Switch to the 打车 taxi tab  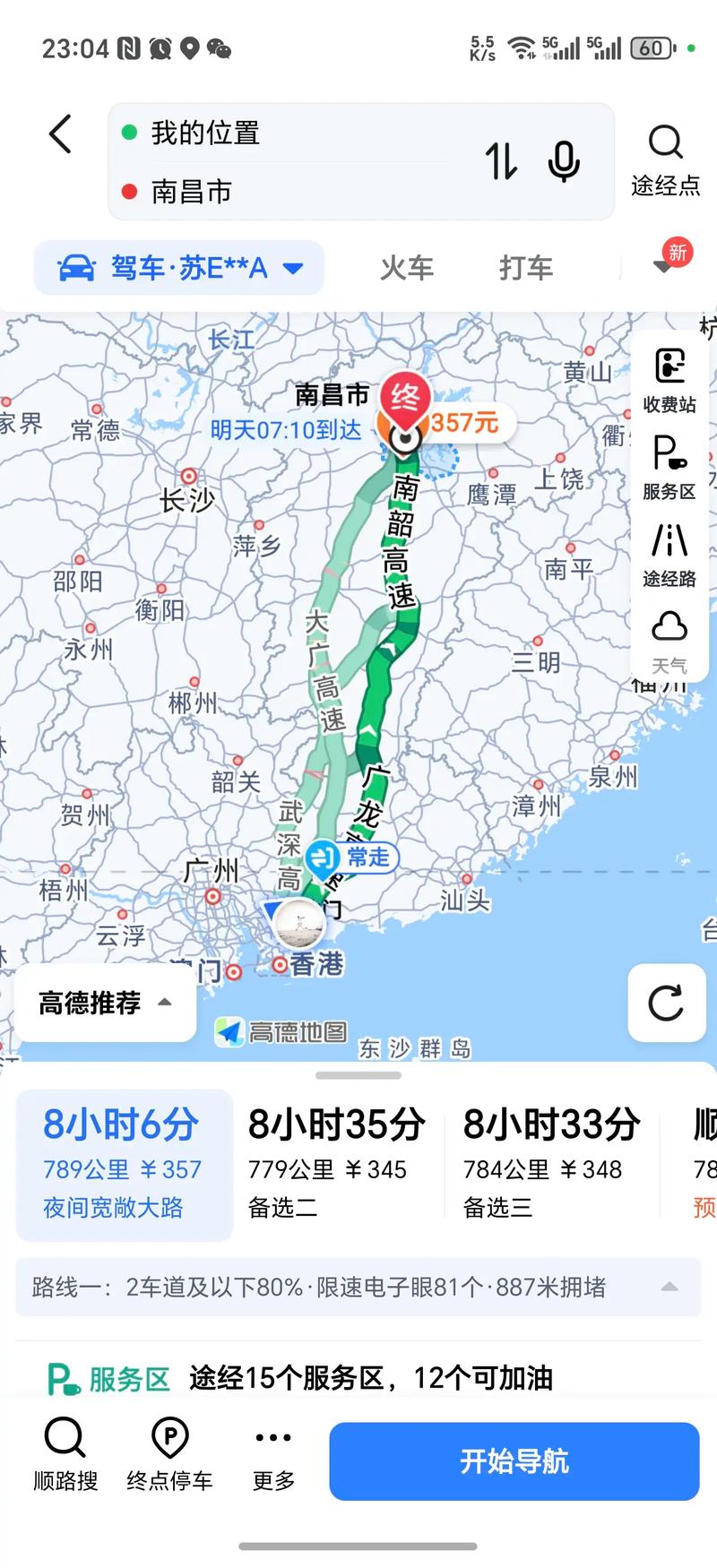click(x=524, y=267)
